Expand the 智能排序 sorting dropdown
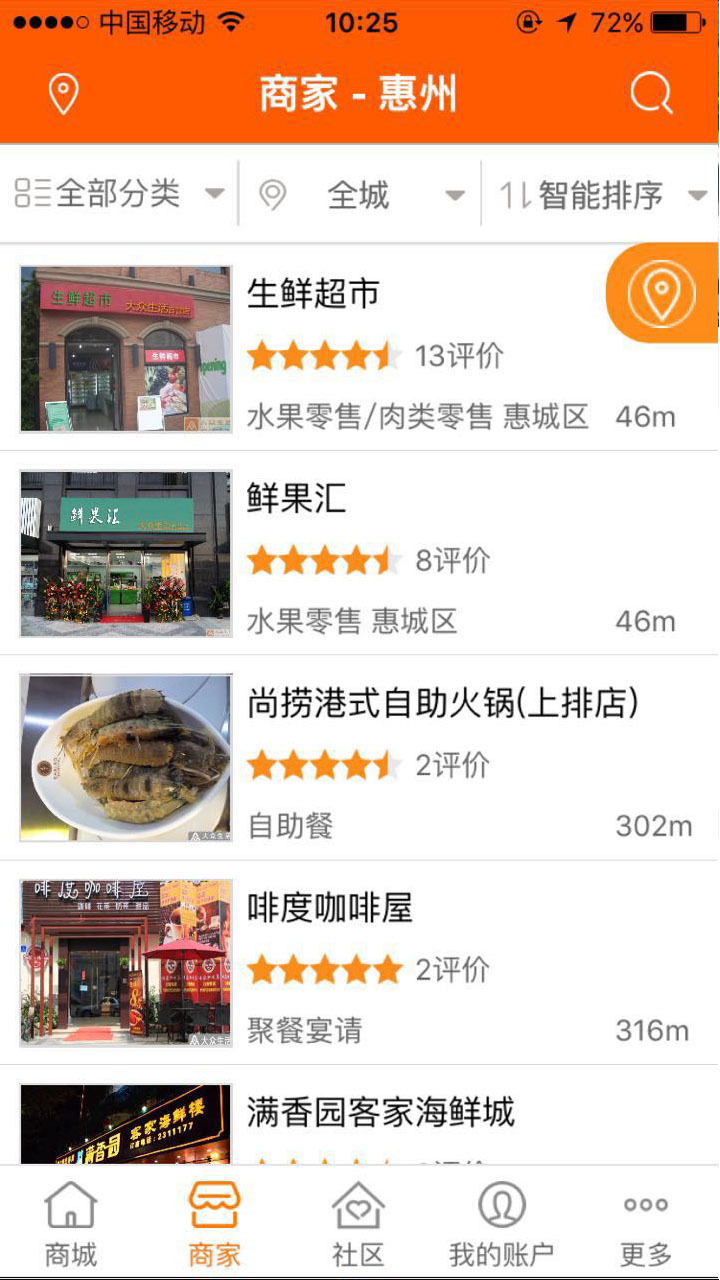The height and width of the screenshot is (1280, 720). [602, 194]
